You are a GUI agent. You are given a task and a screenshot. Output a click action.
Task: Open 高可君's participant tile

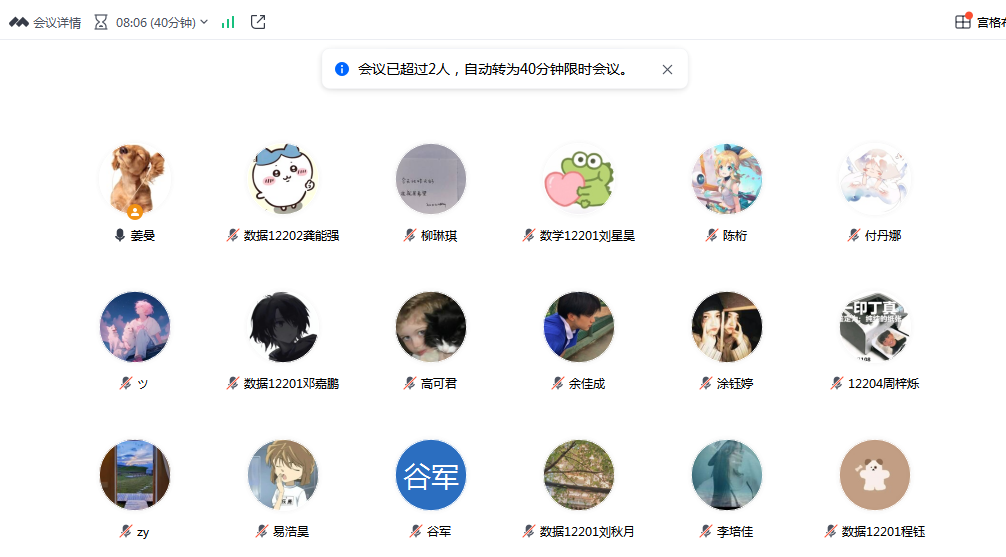pos(431,327)
